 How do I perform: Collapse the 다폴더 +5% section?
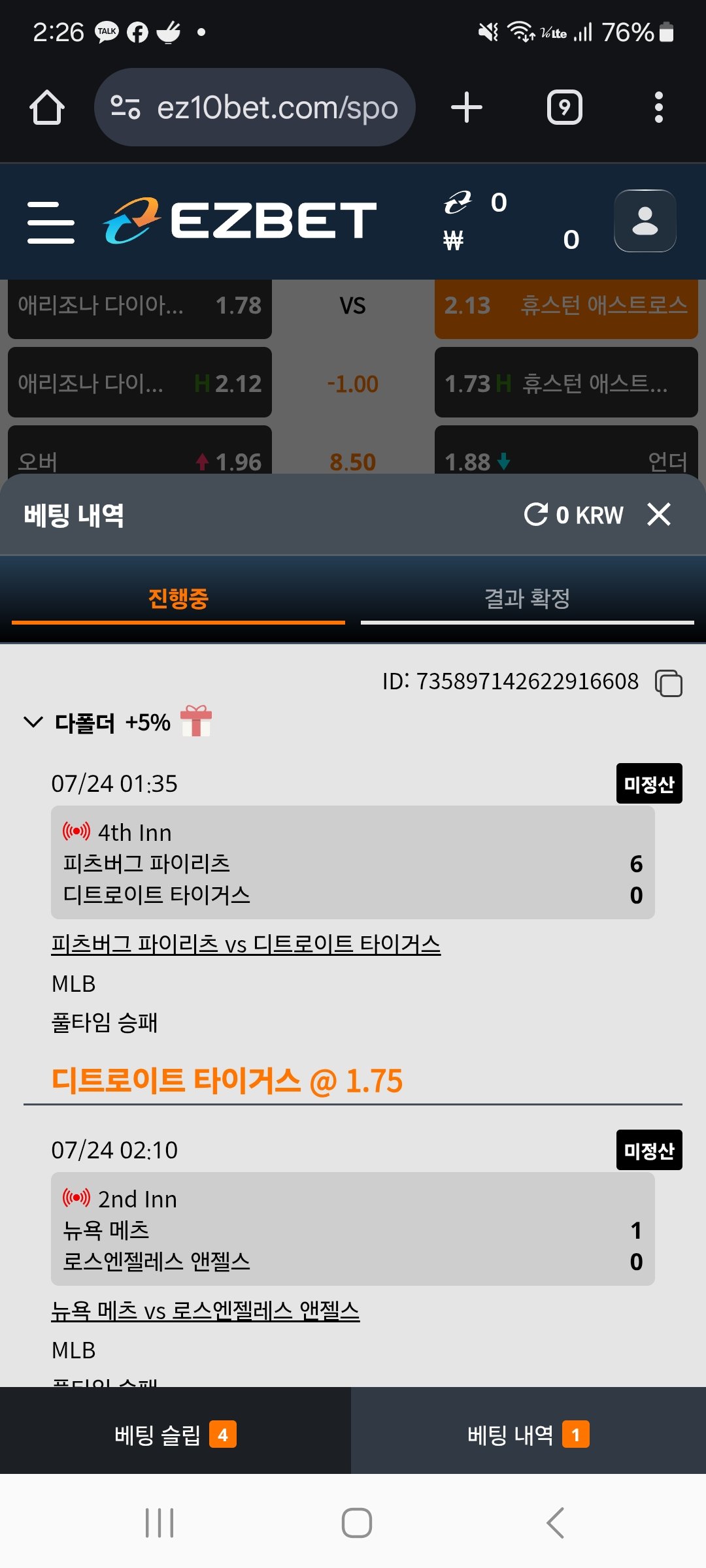point(33,722)
